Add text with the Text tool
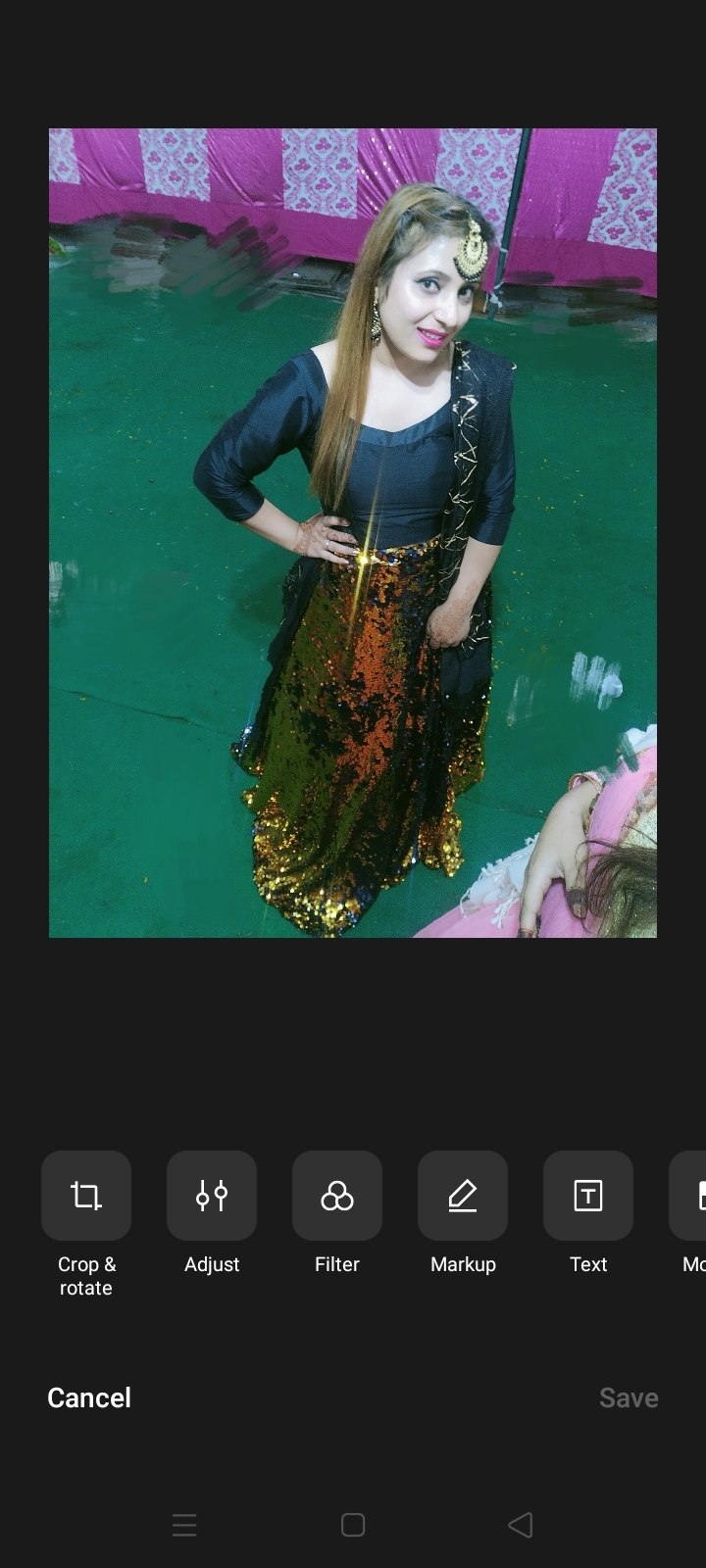706x1568 pixels. (588, 1196)
